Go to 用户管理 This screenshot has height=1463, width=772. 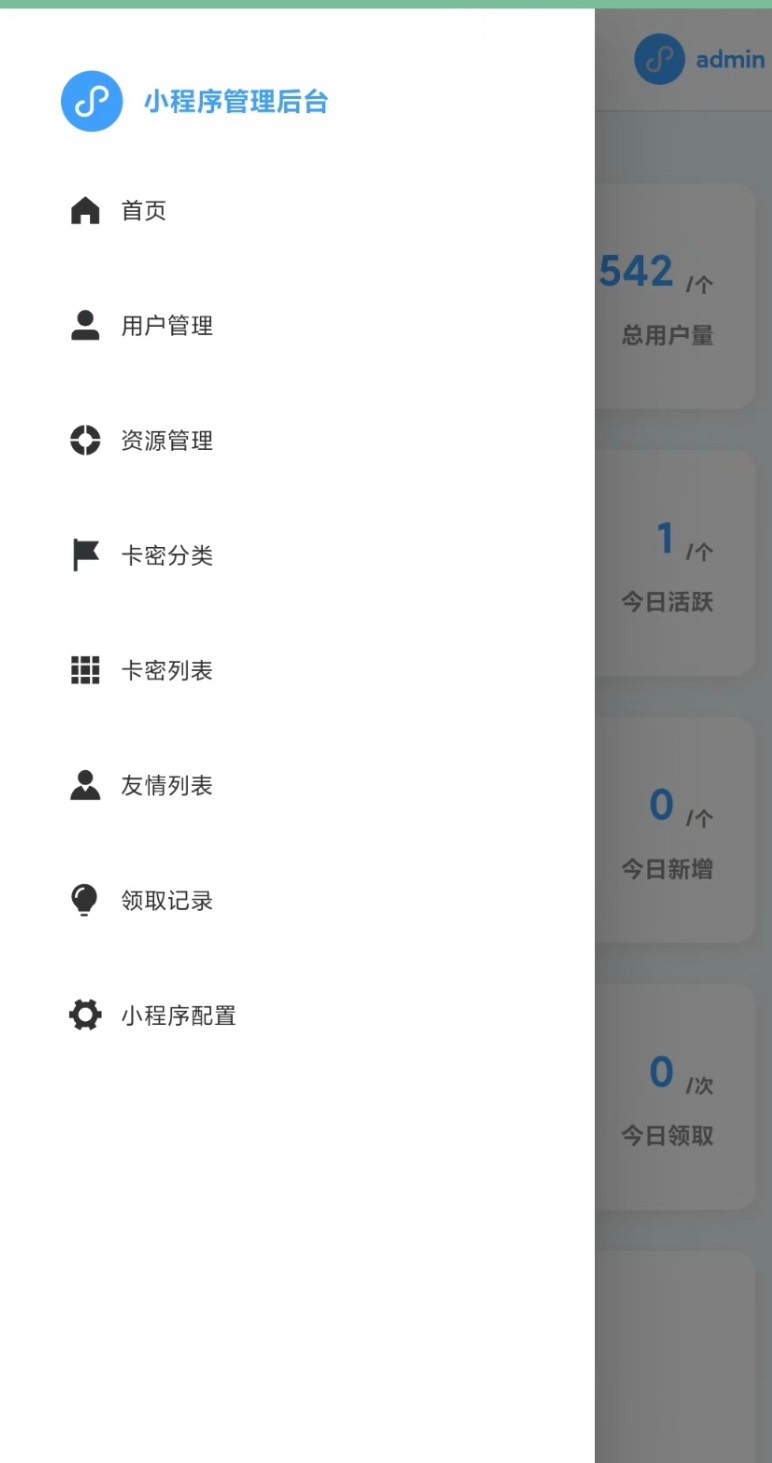[166, 326]
